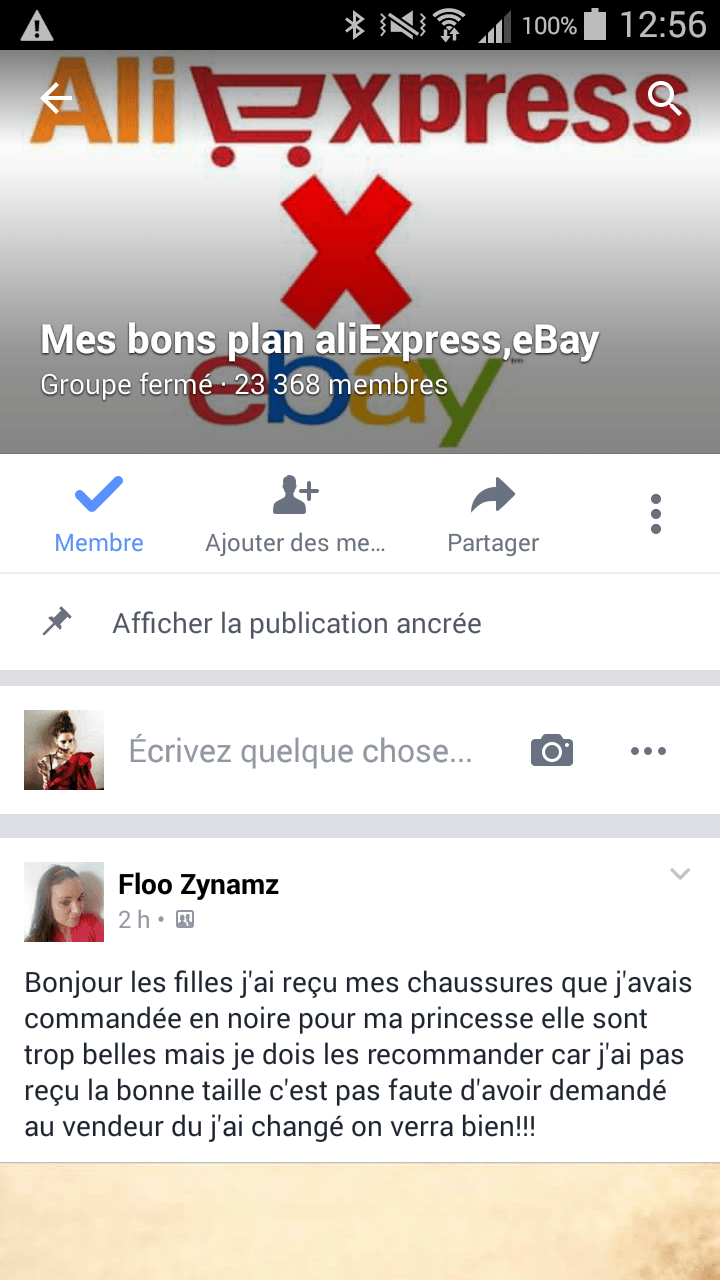
Task: Open Ajouter des membres
Action: [x=295, y=516]
